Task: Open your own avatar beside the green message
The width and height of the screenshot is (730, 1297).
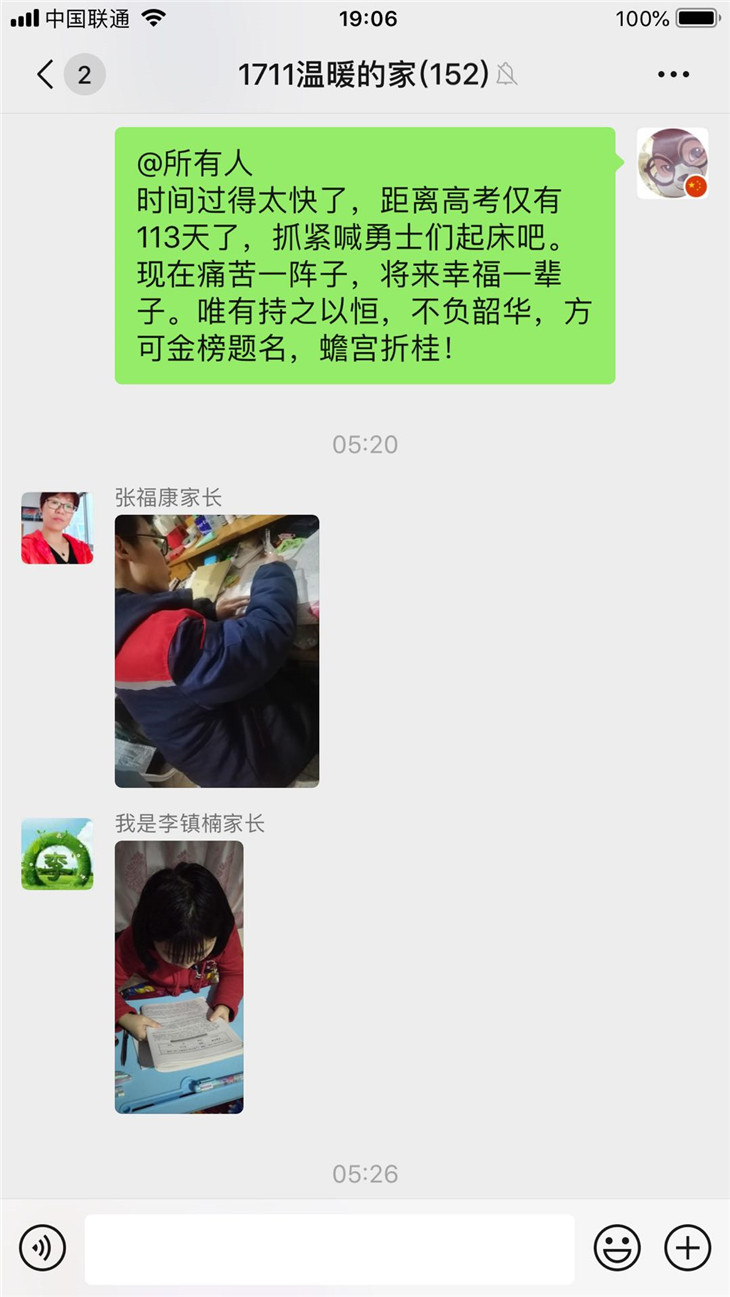Action: (672, 163)
